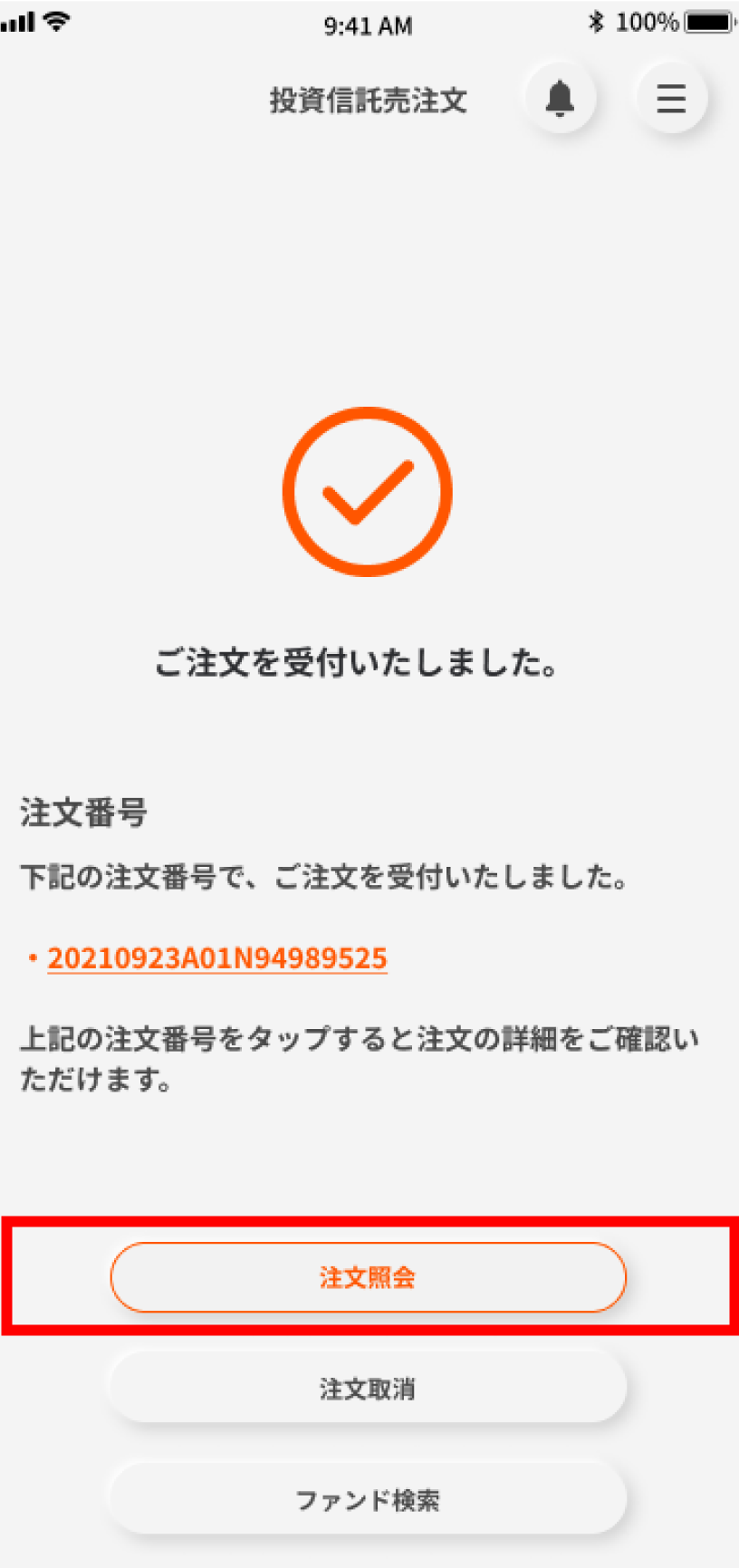This screenshot has height=1568, width=739.
Task: Go to ファンド検索 fund search
Action: [368, 1500]
